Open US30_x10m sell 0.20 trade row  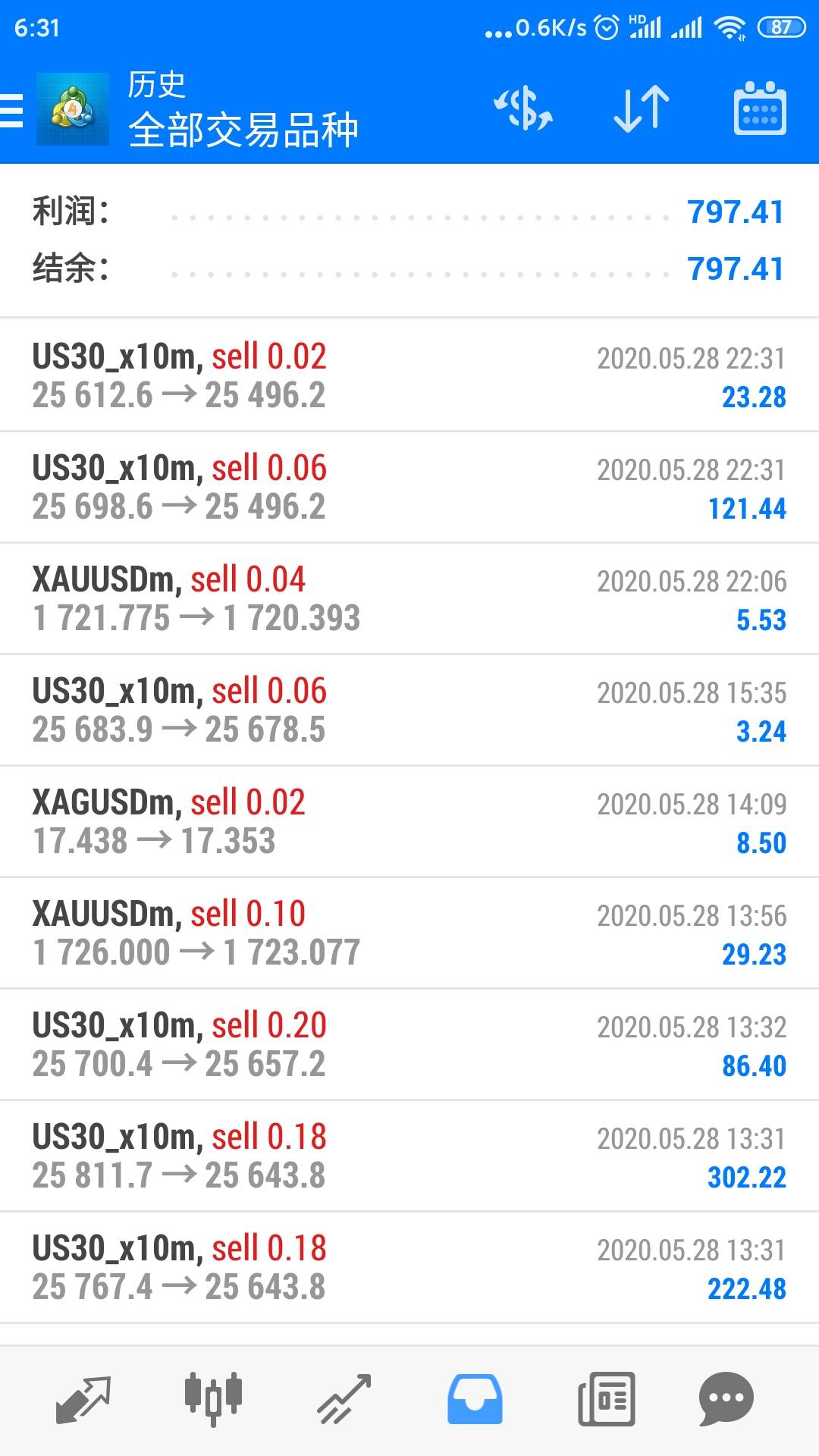(x=409, y=1045)
